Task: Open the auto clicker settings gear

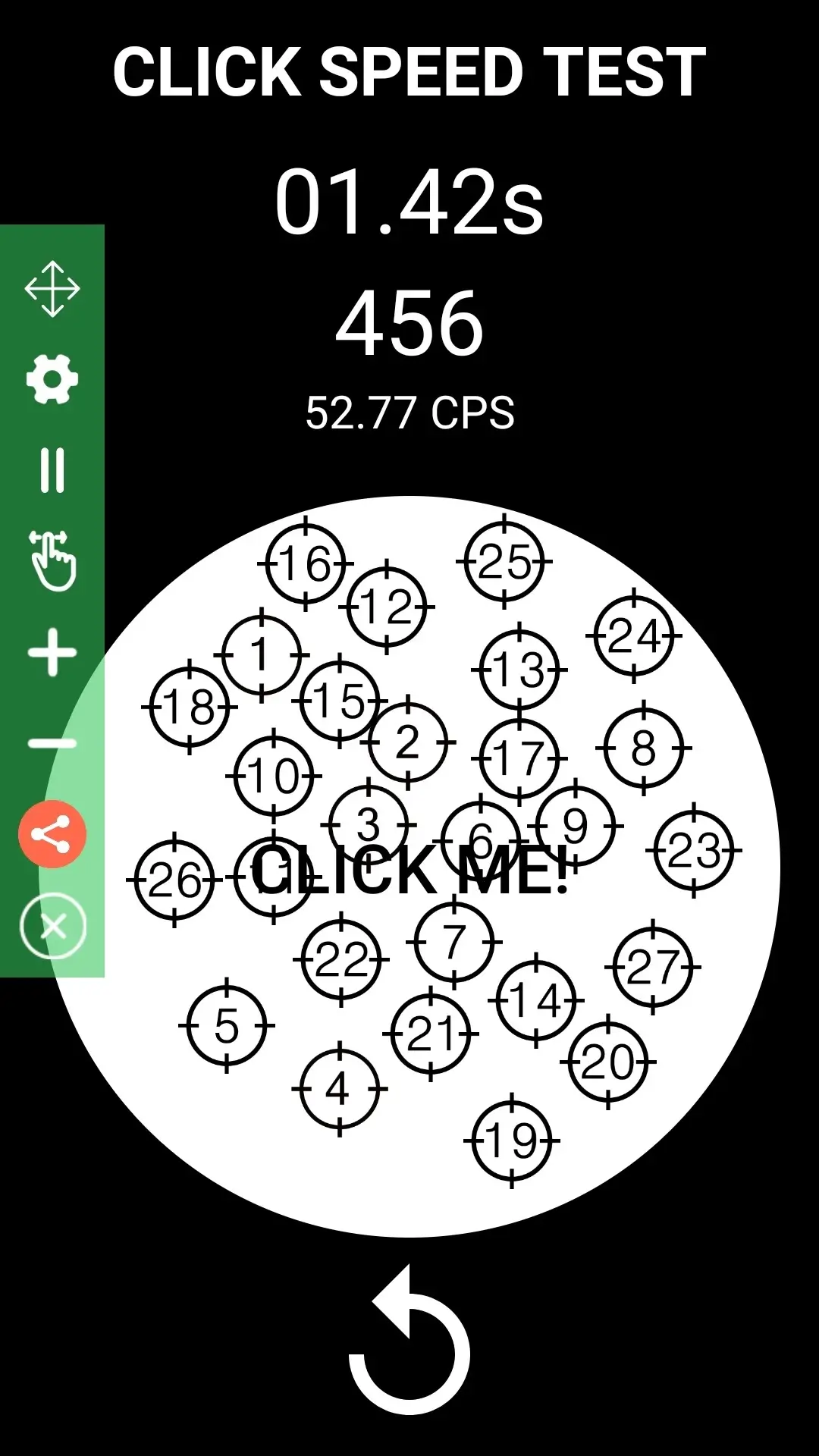Action: click(x=52, y=378)
